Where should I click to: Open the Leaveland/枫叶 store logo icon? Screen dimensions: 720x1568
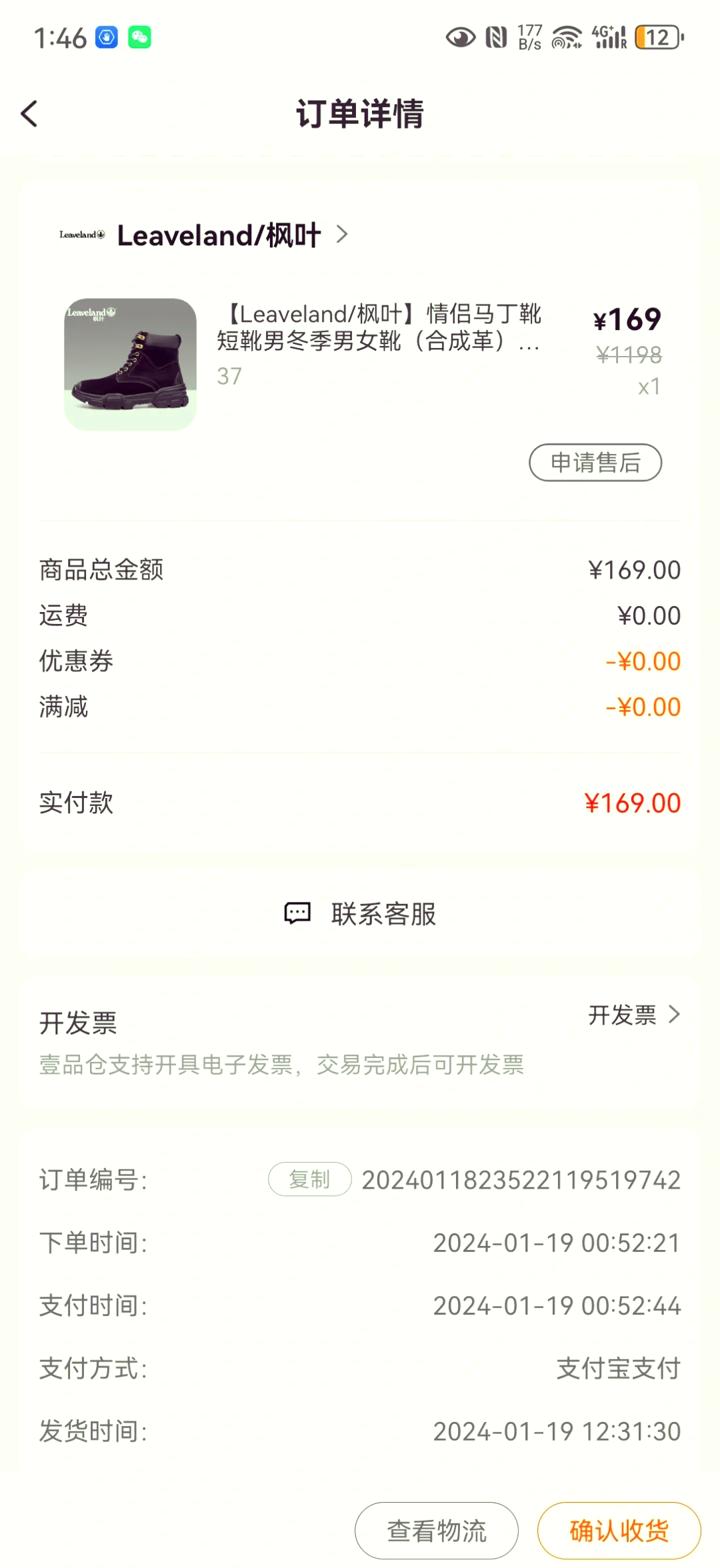(x=81, y=235)
